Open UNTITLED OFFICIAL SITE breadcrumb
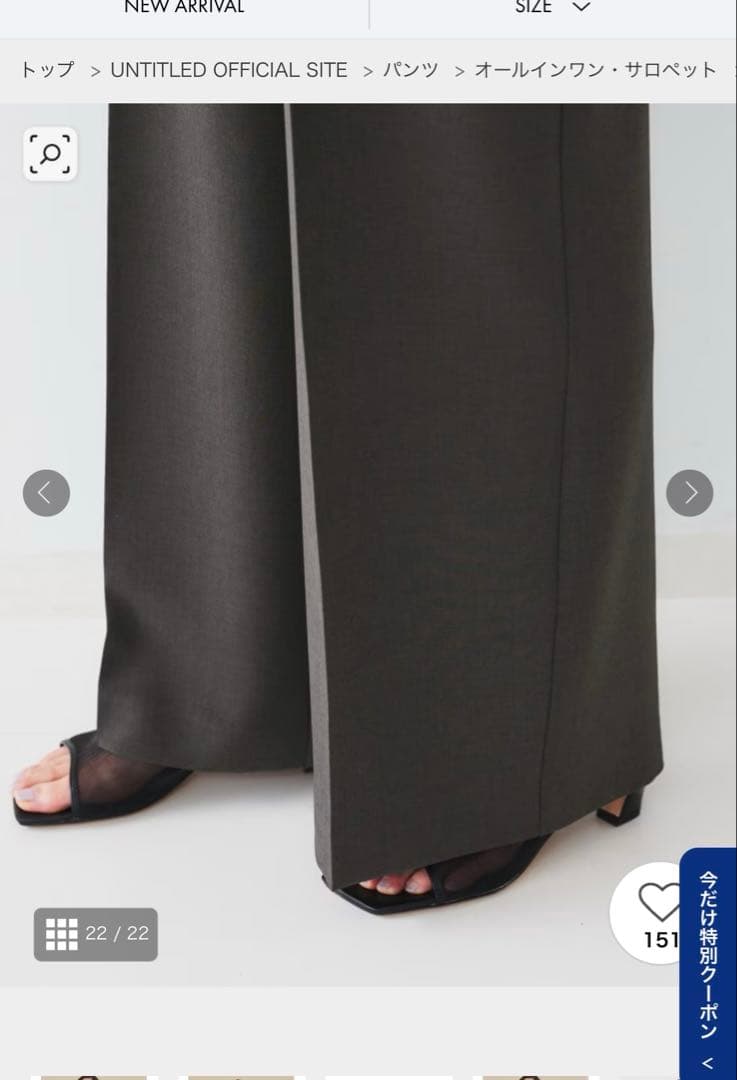 coord(229,70)
